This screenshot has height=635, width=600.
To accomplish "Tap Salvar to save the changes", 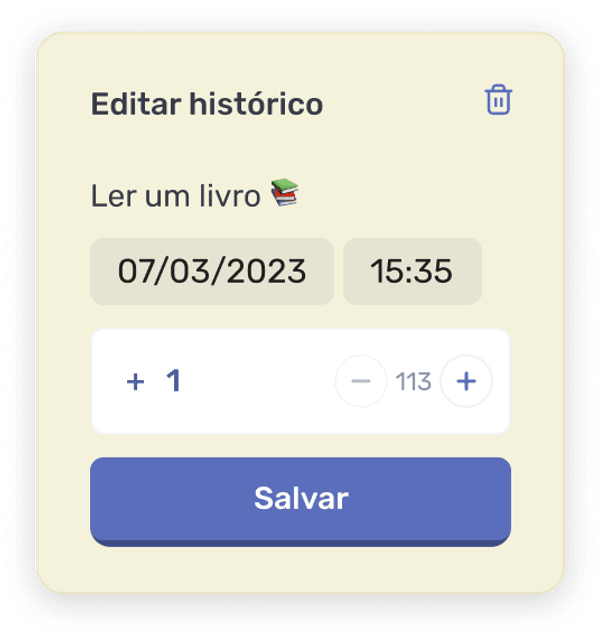I will [300, 499].
